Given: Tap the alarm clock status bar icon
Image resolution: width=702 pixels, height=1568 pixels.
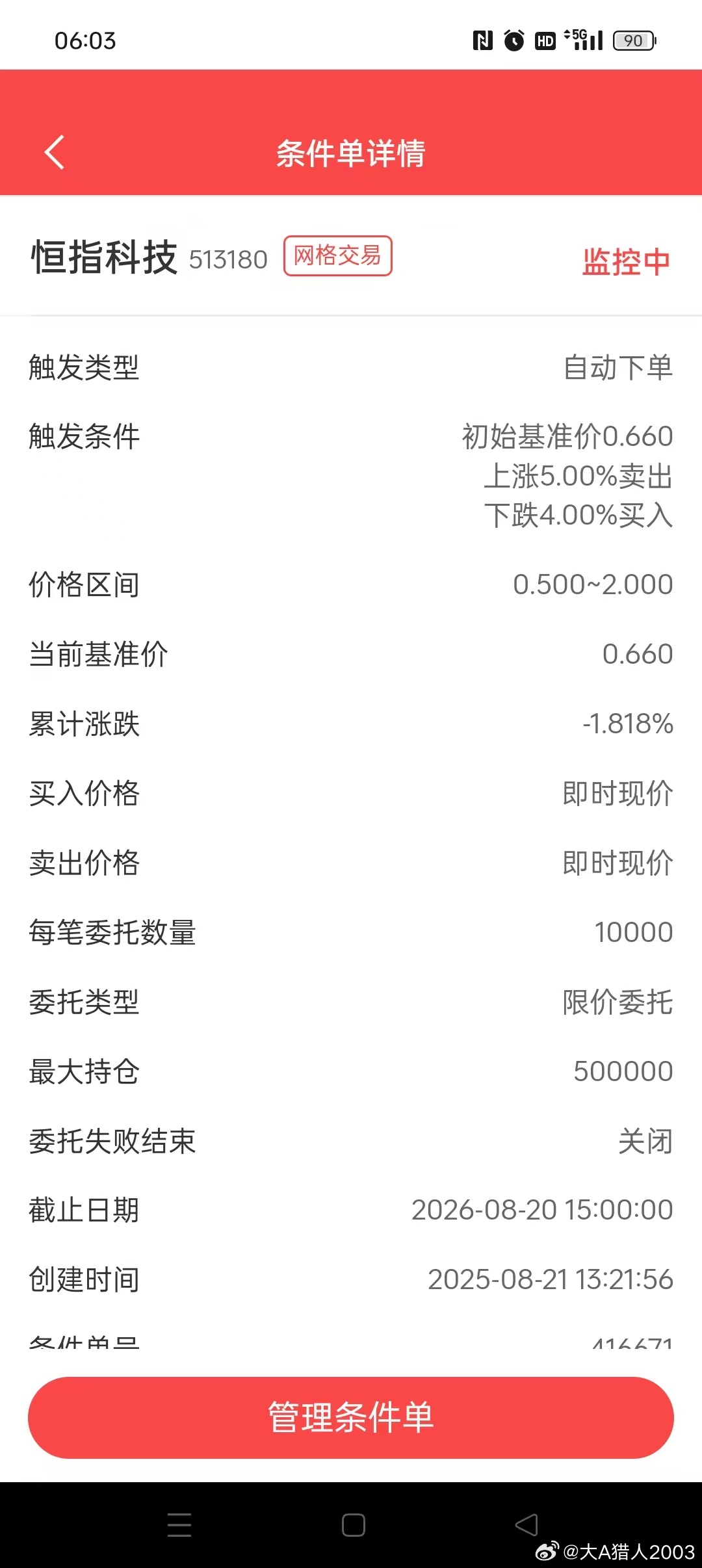Looking at the screenshot, I should (513, 40).
